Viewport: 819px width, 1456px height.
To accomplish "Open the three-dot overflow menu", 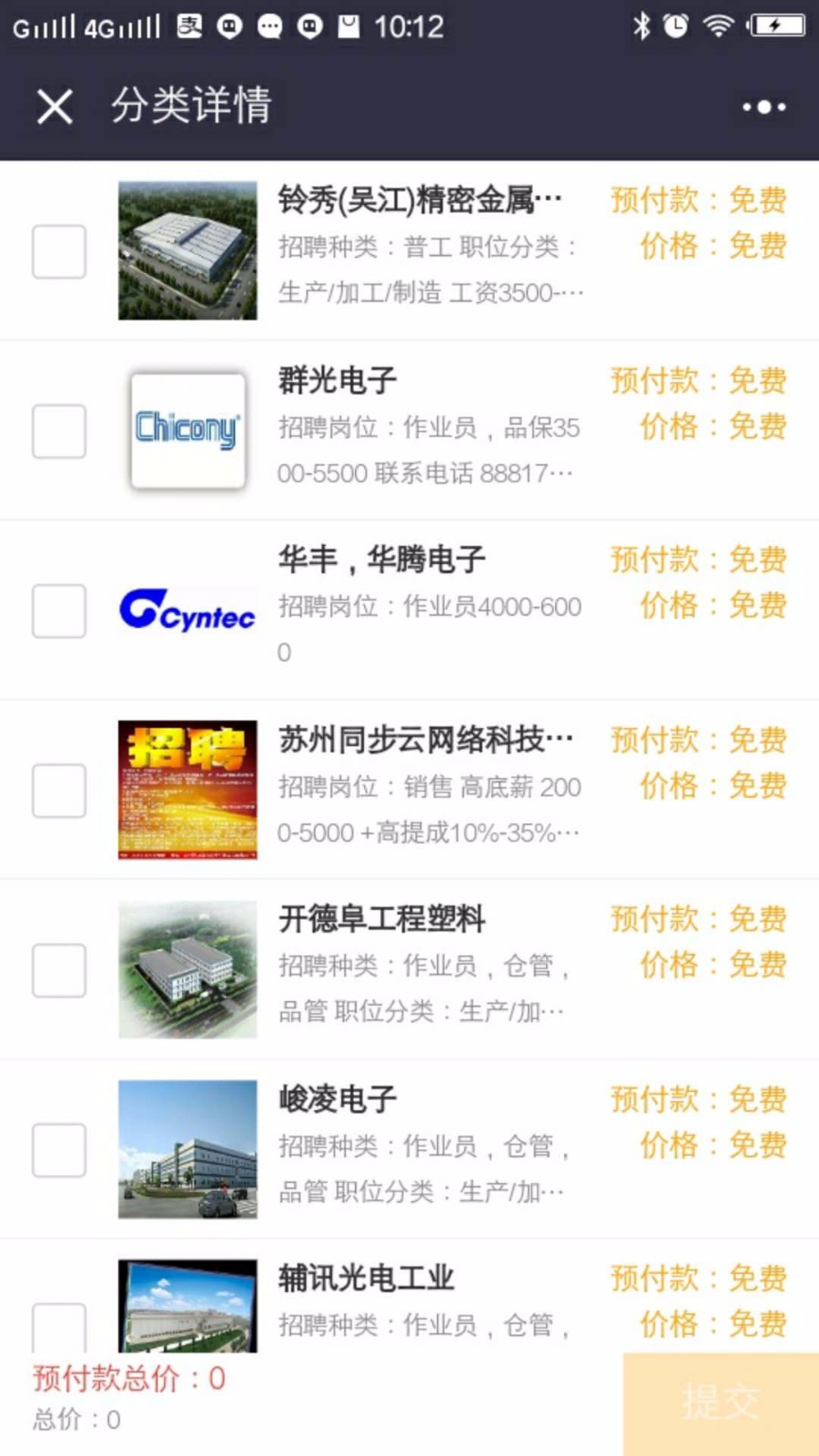I will click(x=763, y=106).
